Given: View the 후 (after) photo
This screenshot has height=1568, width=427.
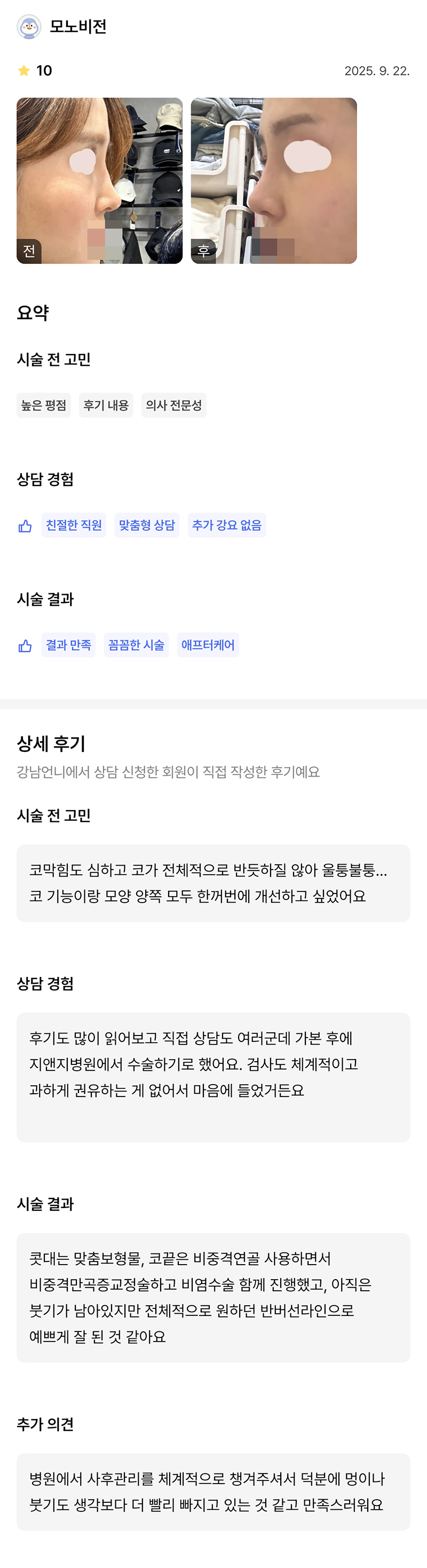Looking at the screenshot, I should point(274,180).
